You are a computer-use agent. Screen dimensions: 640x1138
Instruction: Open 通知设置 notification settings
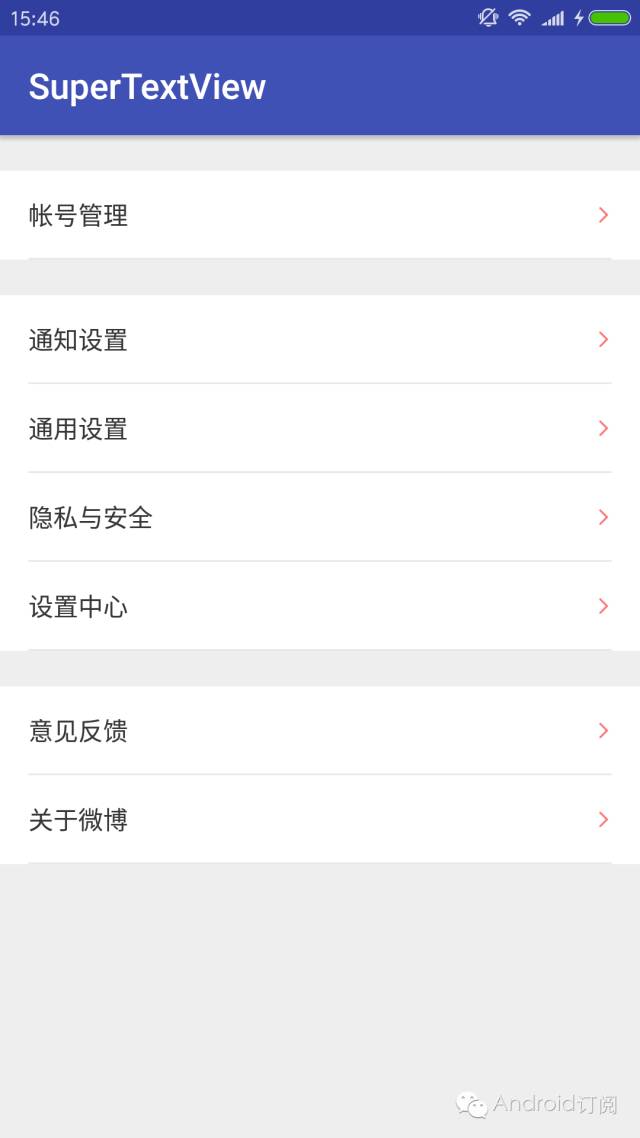[x=320, y=339]
